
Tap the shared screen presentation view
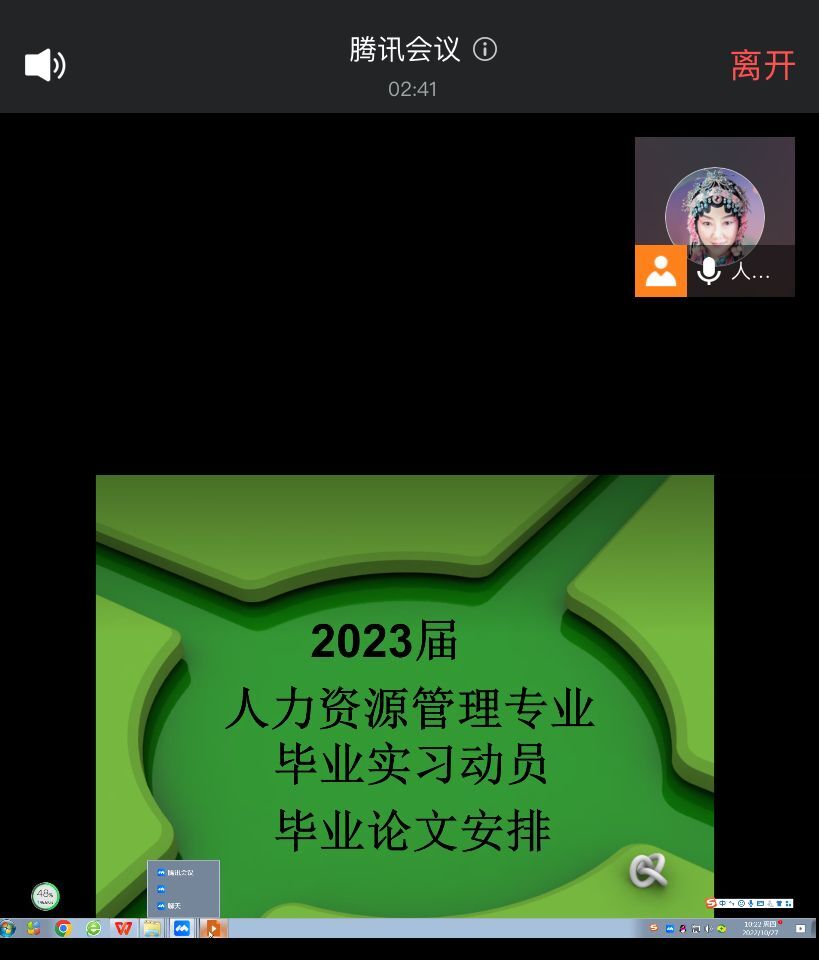click(405, 695)
